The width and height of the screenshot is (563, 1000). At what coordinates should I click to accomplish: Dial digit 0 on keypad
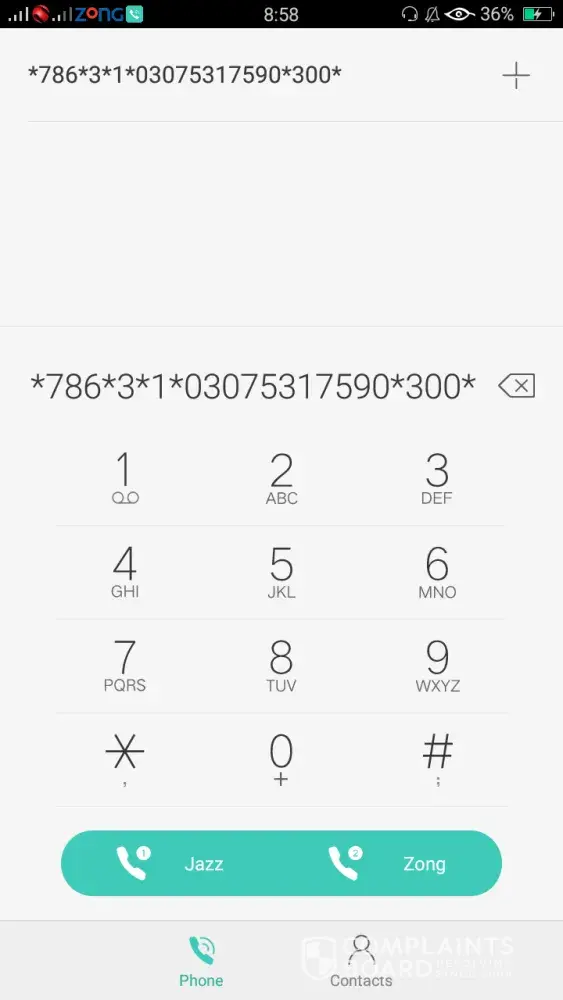pyautogui.click(x=281, y=760)
